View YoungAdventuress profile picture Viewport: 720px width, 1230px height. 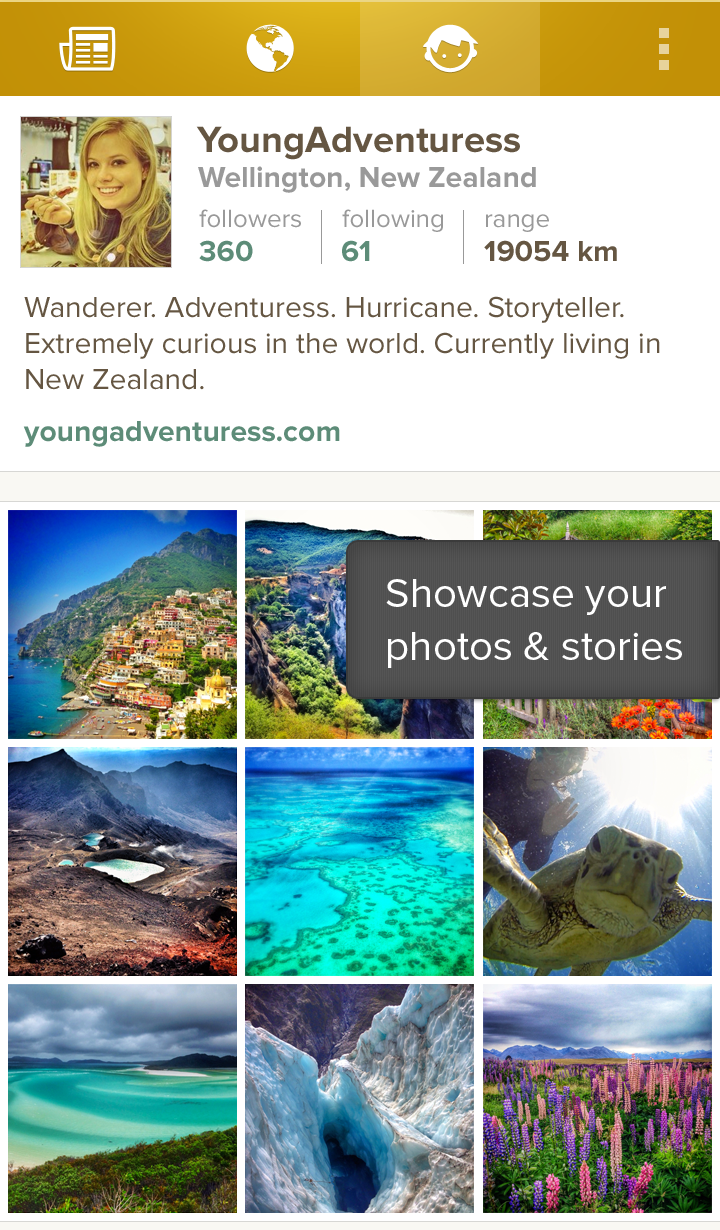click(96, 192)
